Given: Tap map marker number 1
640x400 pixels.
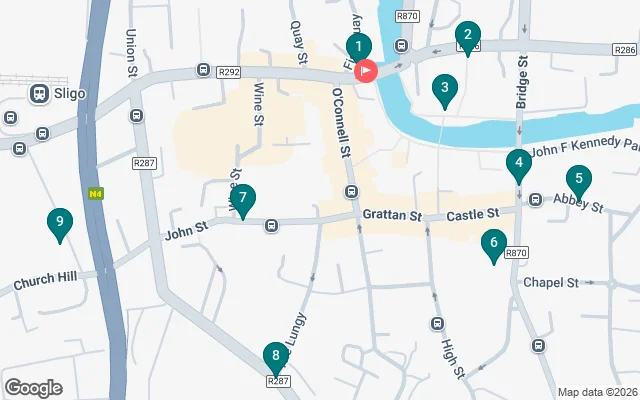Looking at the screenshot, I should [359, 46].
